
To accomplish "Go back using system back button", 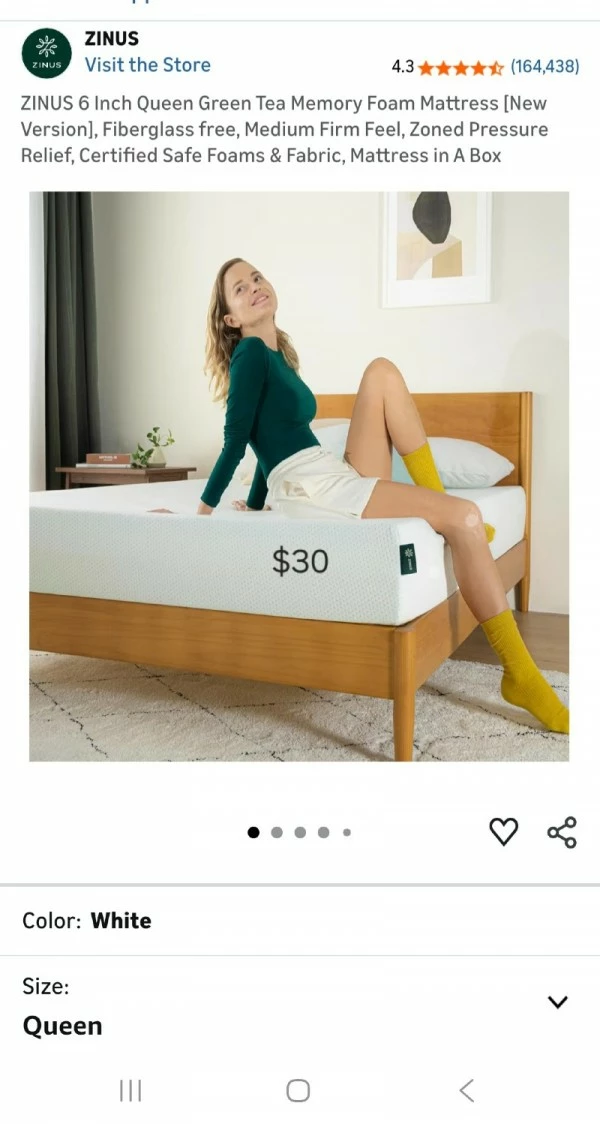I will click(x=466, y=1090).
